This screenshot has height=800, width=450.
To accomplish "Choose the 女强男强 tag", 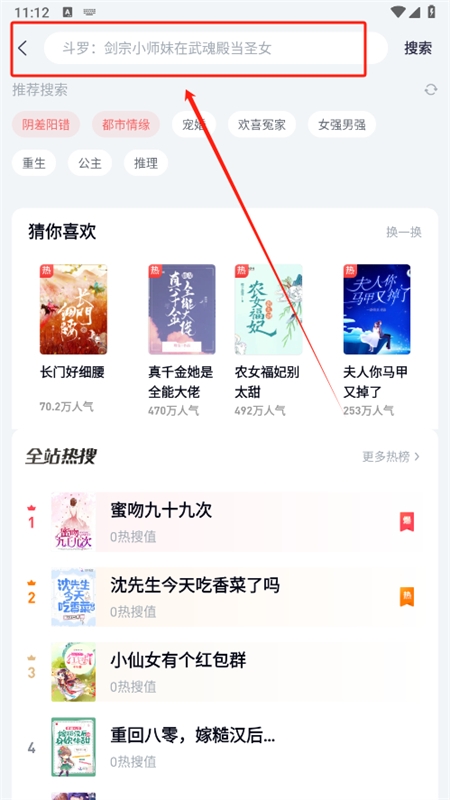I will coord(342,124).
